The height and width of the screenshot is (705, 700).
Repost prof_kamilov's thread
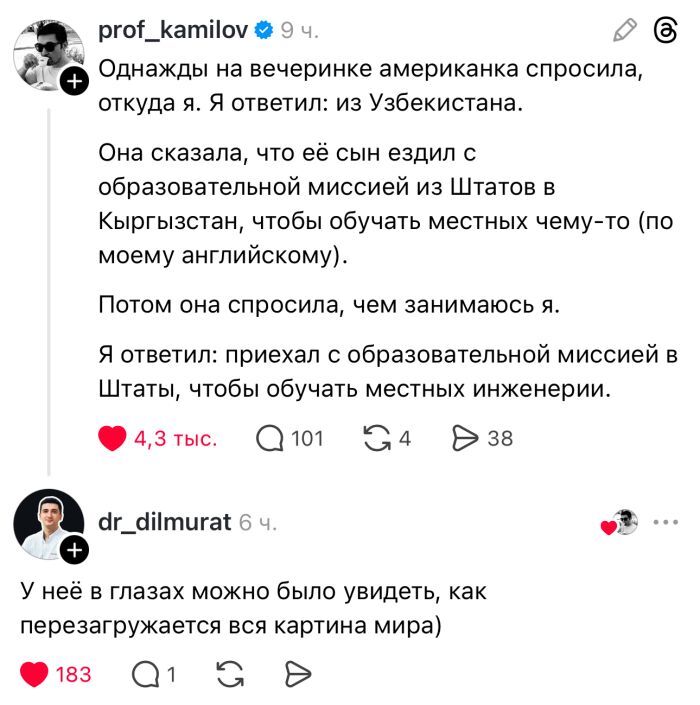378,437
